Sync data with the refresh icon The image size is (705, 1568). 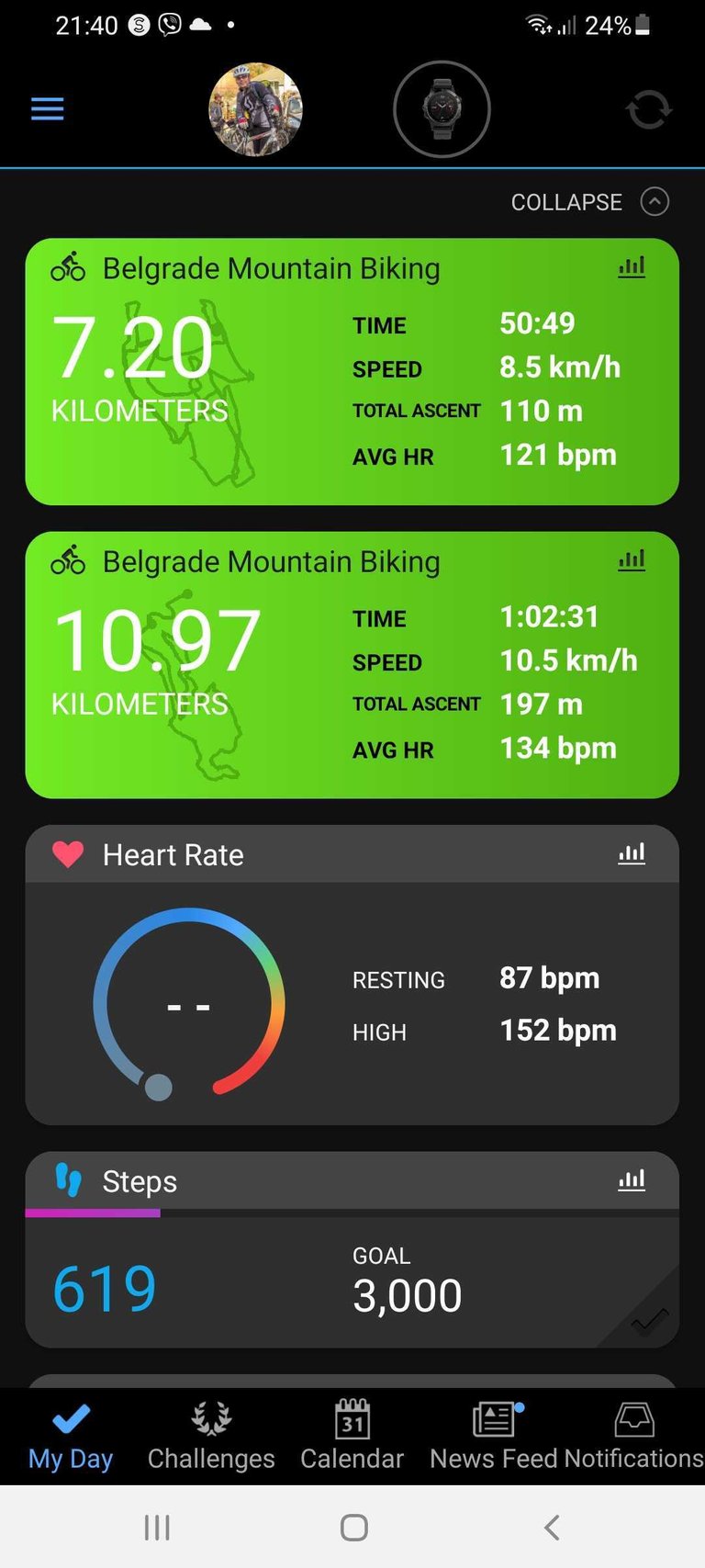[649, 110]
